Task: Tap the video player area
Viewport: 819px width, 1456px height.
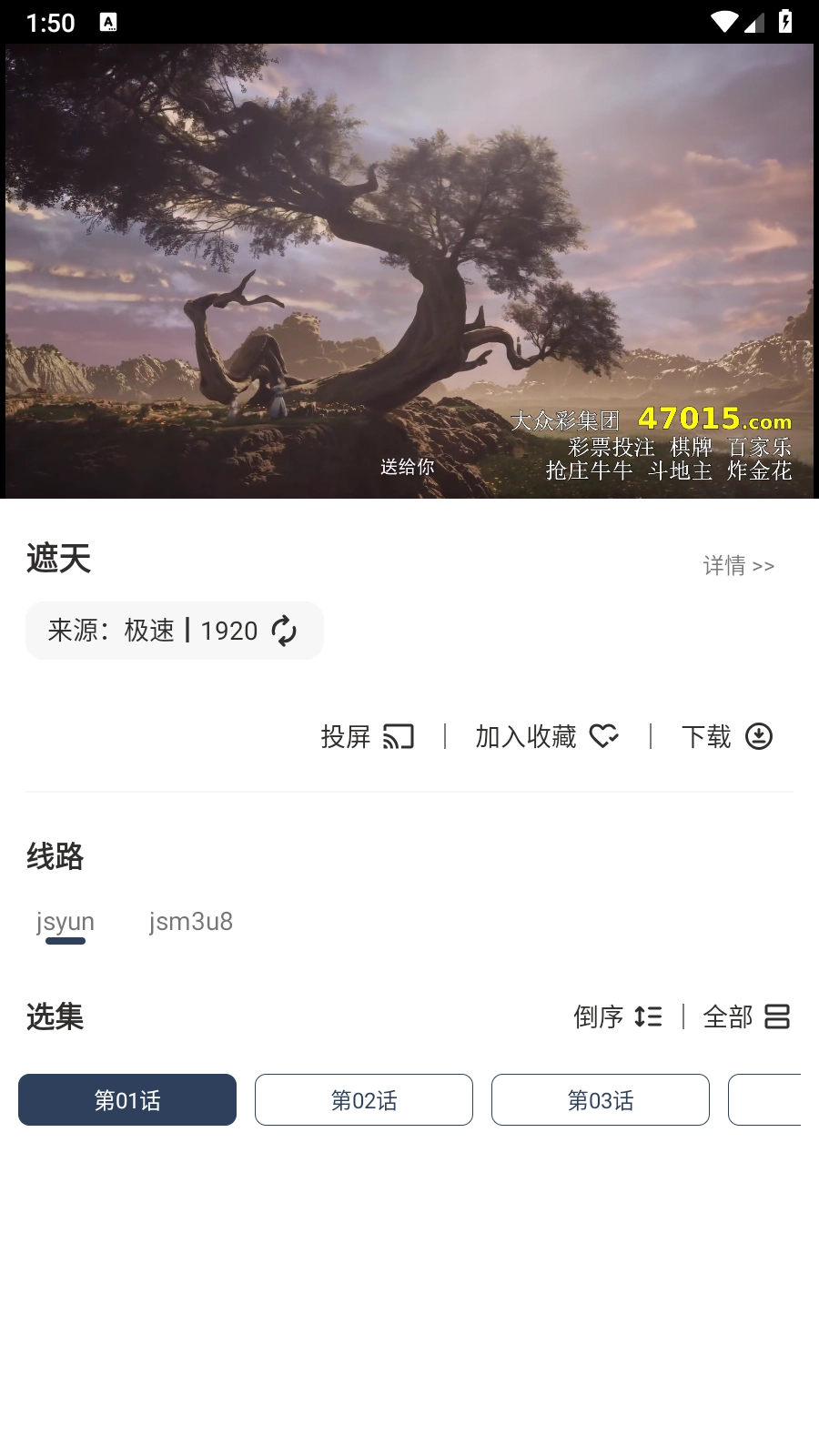Action: pos(409,271)
